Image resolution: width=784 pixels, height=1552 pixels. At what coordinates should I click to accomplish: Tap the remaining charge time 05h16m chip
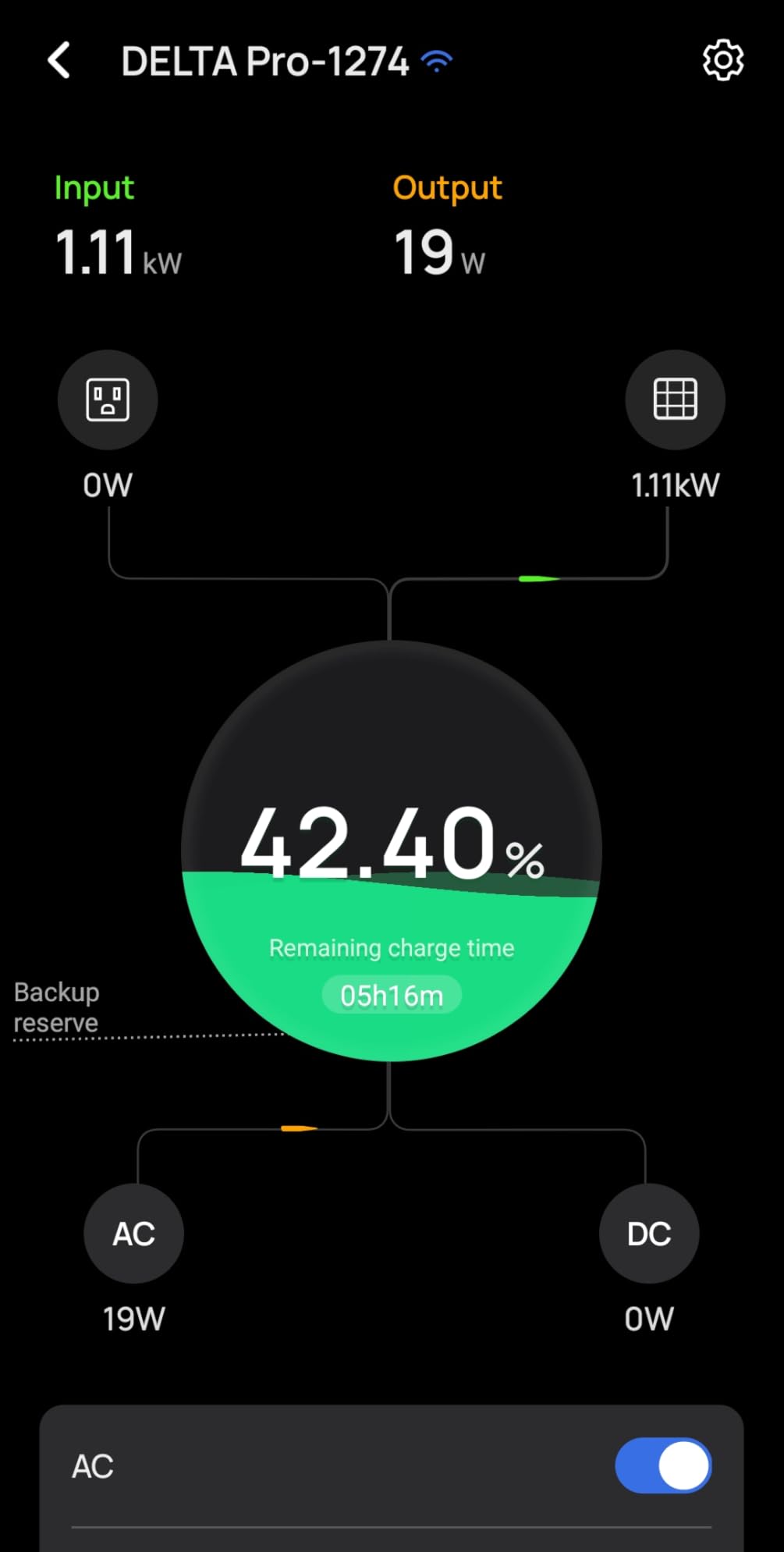391,994
